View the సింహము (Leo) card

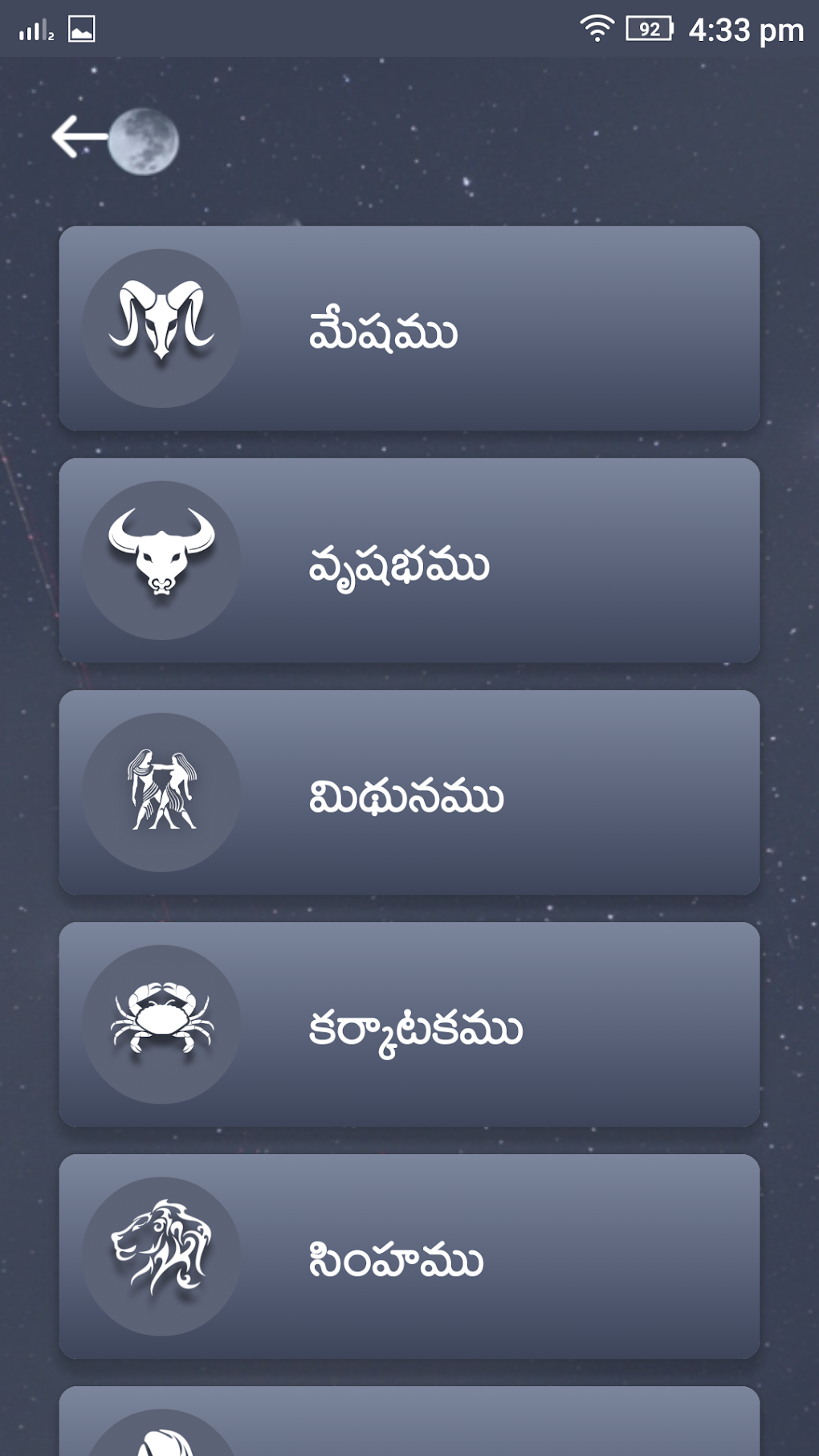pos(409,1257)
